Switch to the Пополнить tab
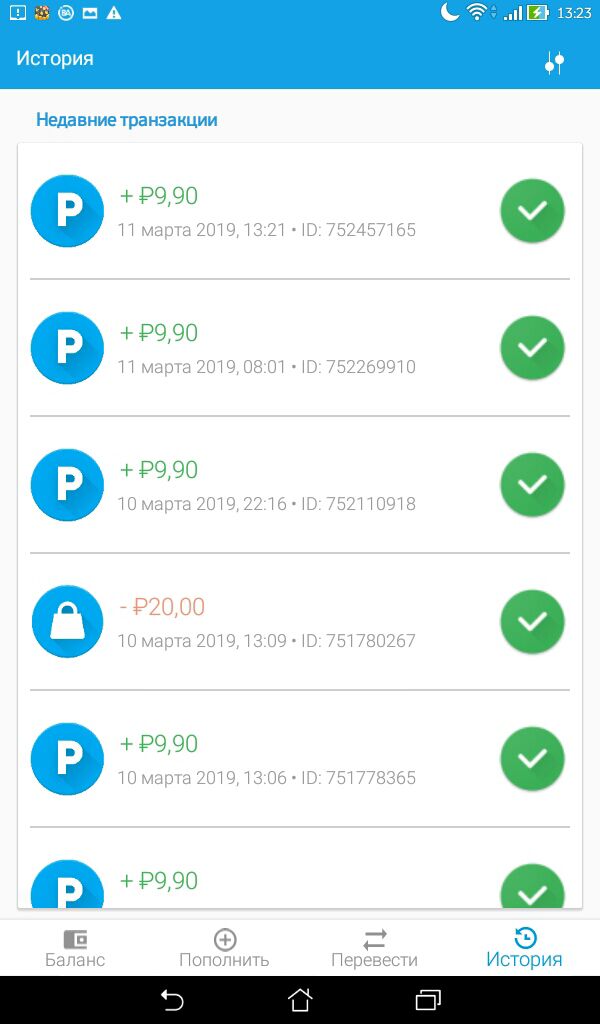The image size is (600, 1024). (x=225, y=949)
